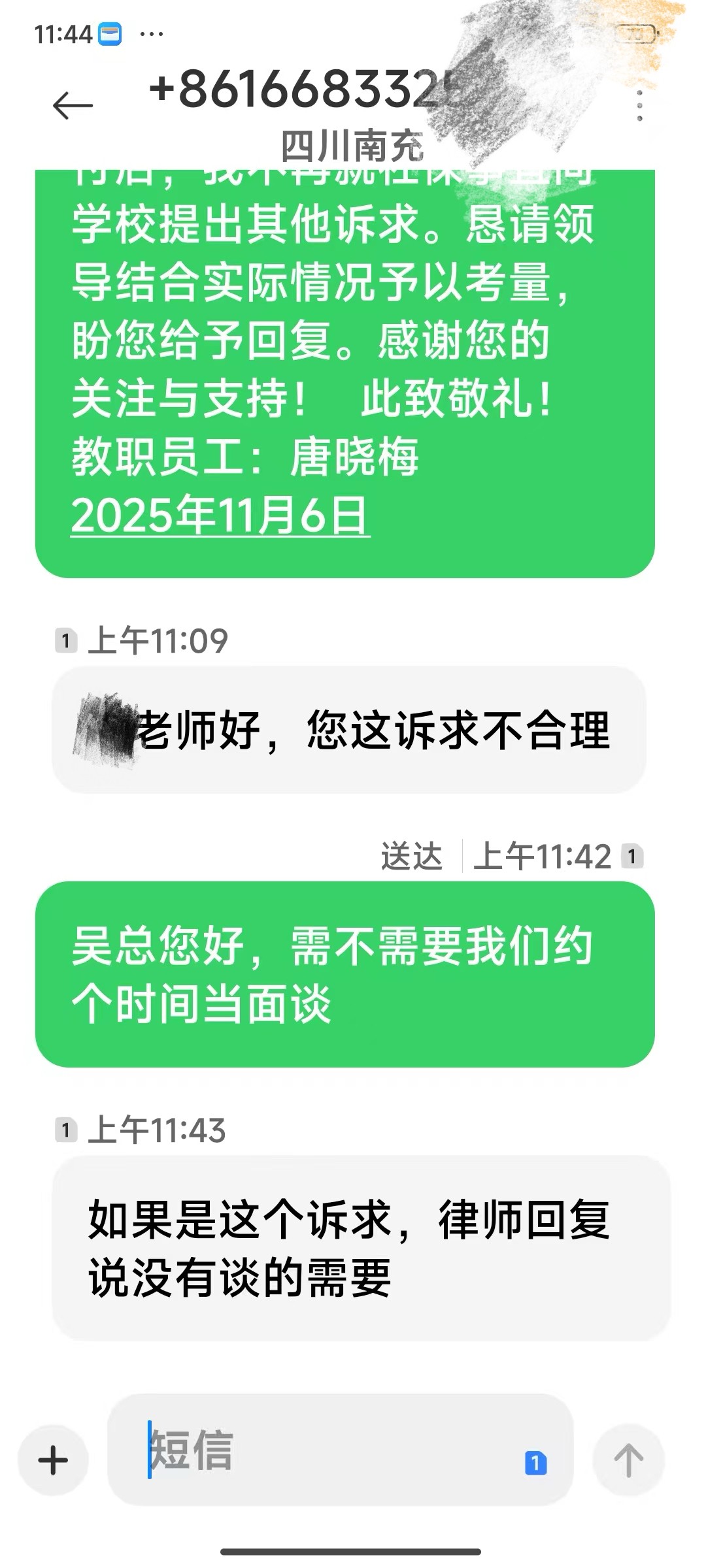The width and height of the screenshot is (706, 1568).
Task: Go back to the message list
Action: pyautogui.click(x=73, y=106)
